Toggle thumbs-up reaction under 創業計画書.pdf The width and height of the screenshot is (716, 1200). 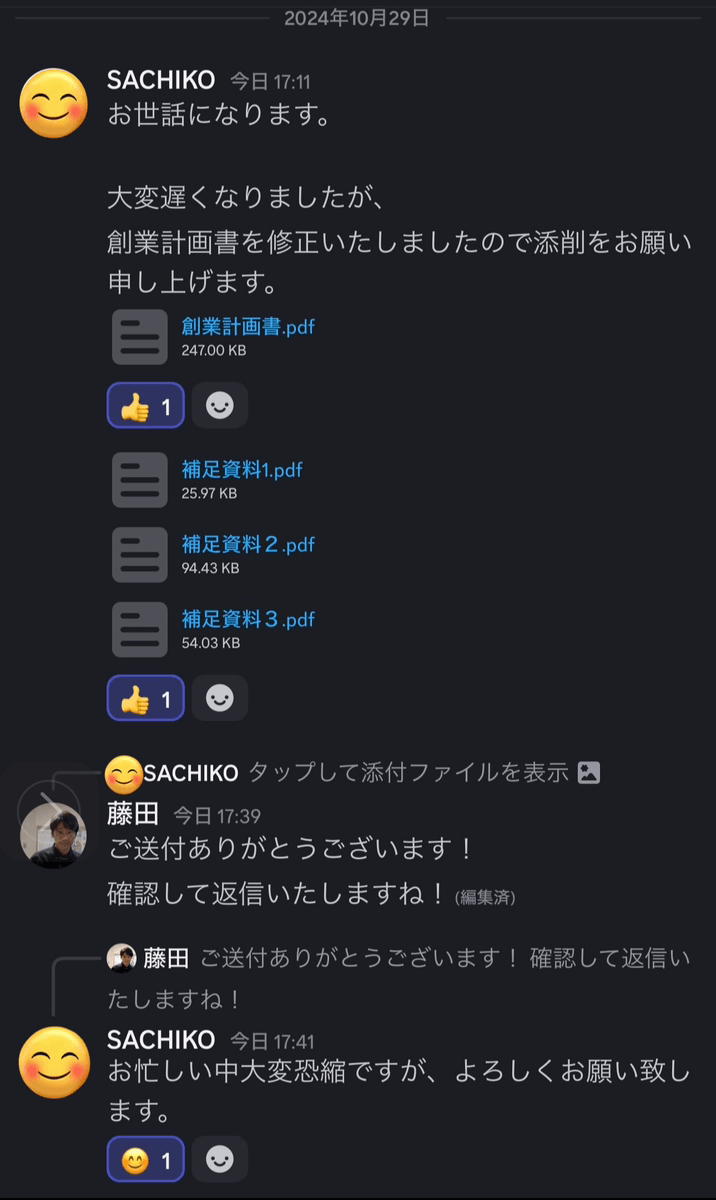click(x=146, y=405)
